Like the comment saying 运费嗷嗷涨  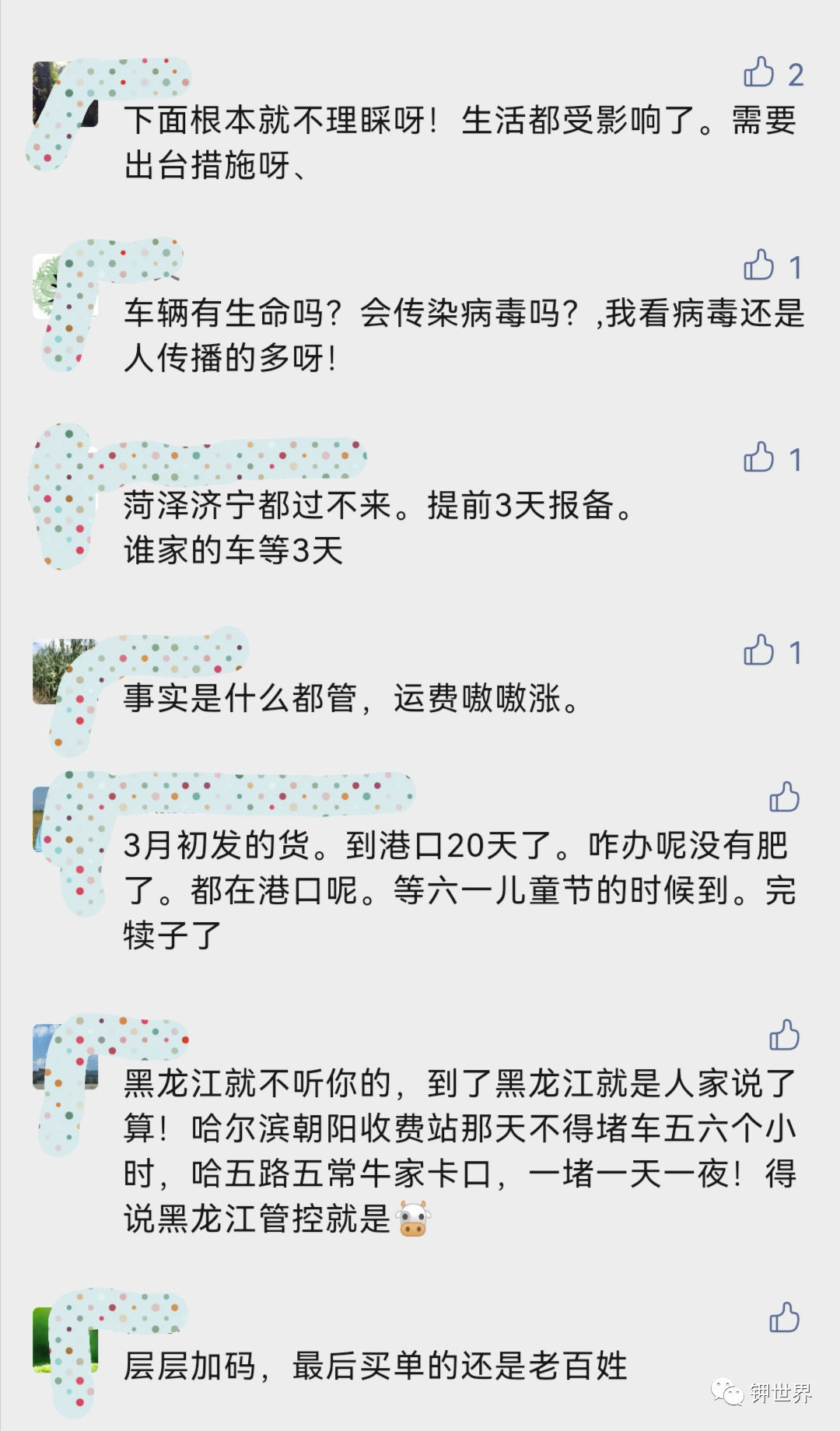(x=759, y=651)
